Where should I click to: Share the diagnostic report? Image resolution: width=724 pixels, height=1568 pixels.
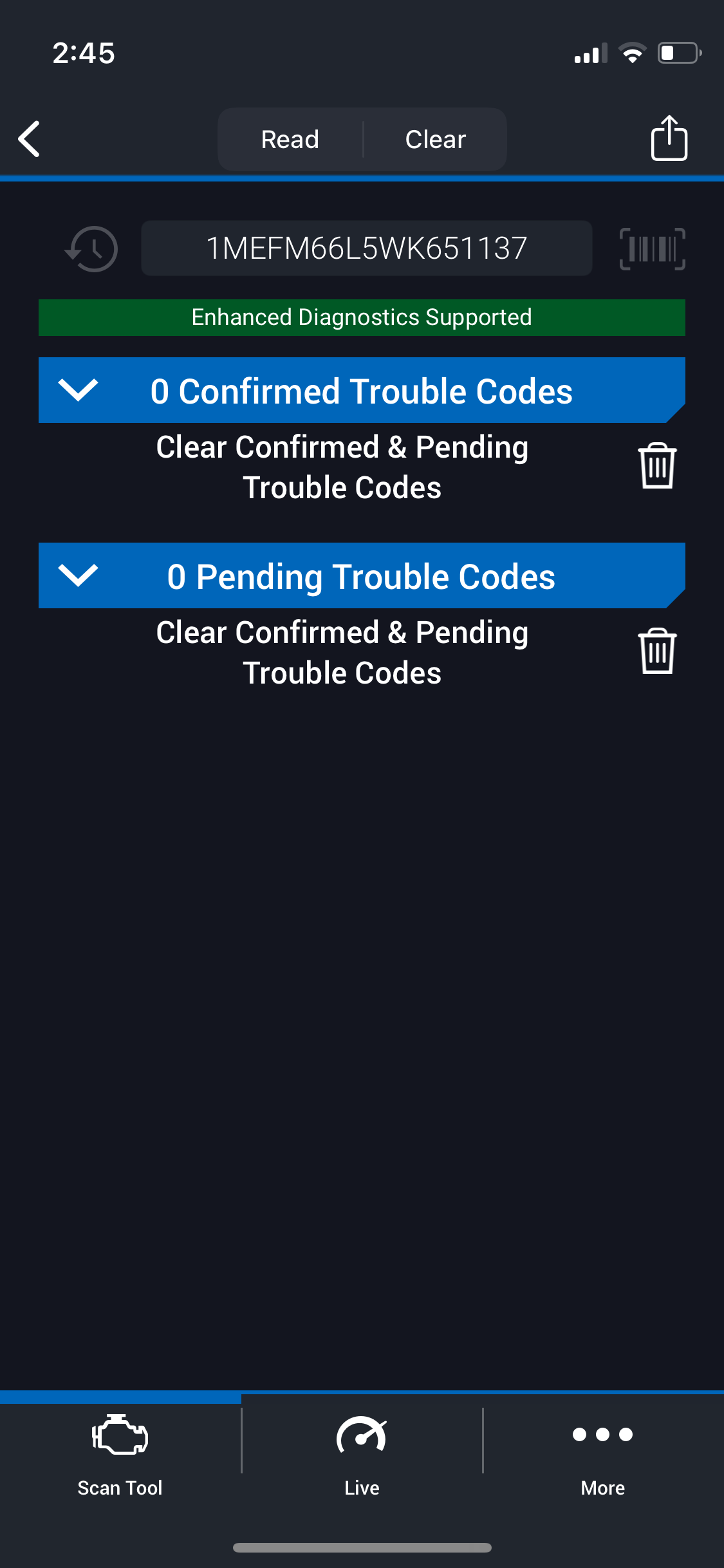[x=669, y=138]
